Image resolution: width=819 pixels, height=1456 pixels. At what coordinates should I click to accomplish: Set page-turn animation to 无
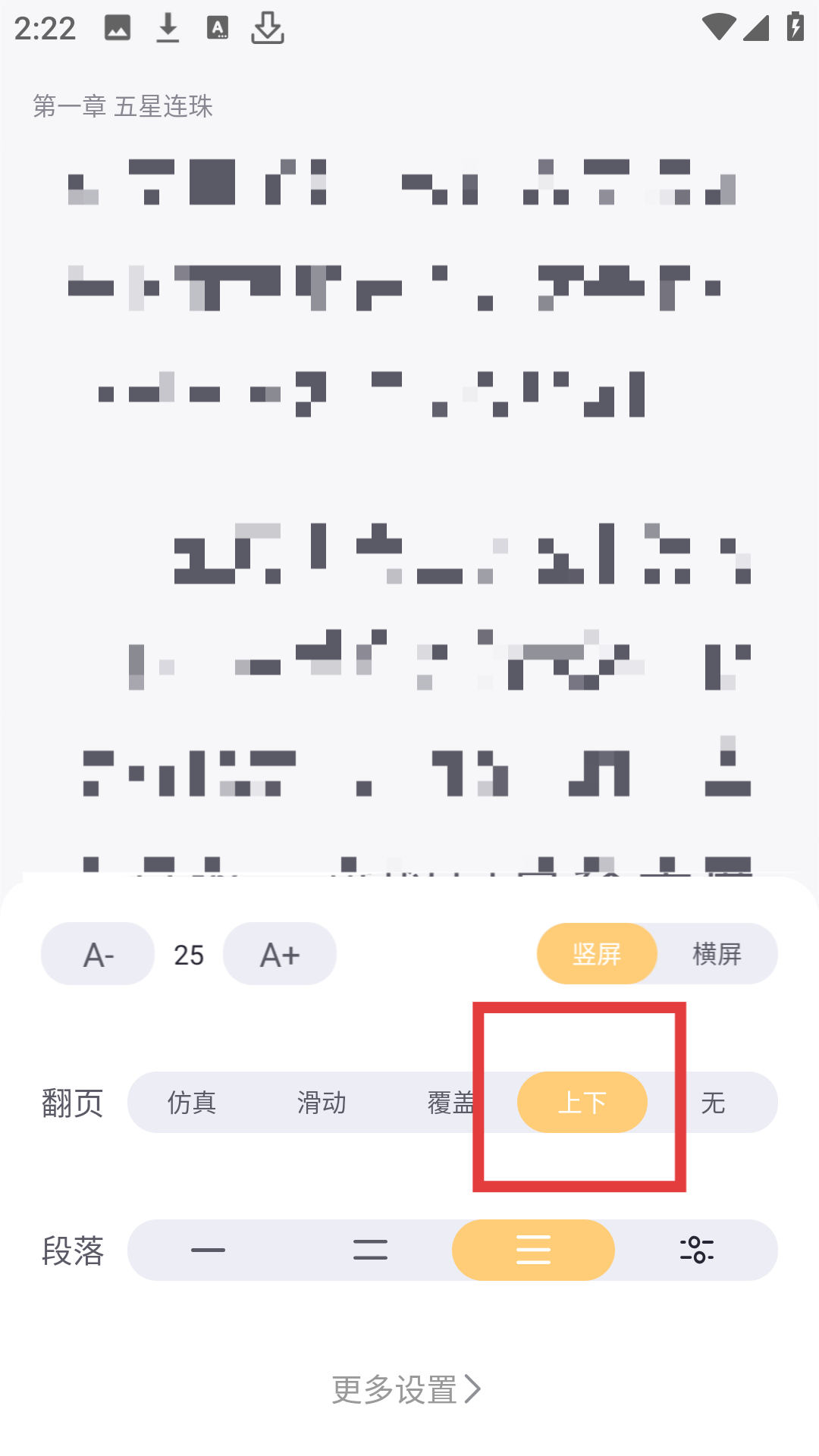point(713,1103)
